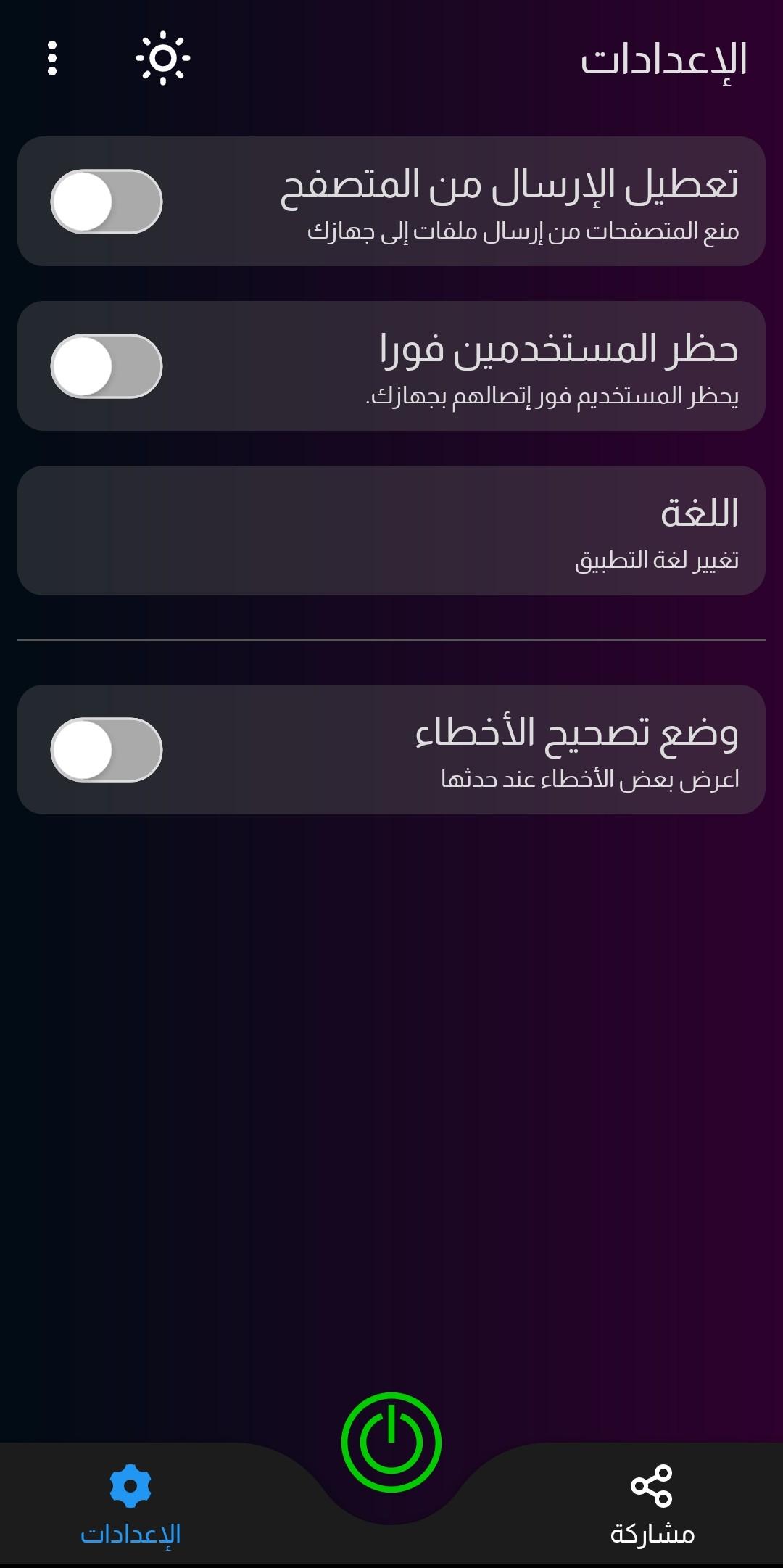Toggle وضع تصحيح الأخطاء debug mode
The height and width of the screenshot is (1568, 783).
(107, 750)
